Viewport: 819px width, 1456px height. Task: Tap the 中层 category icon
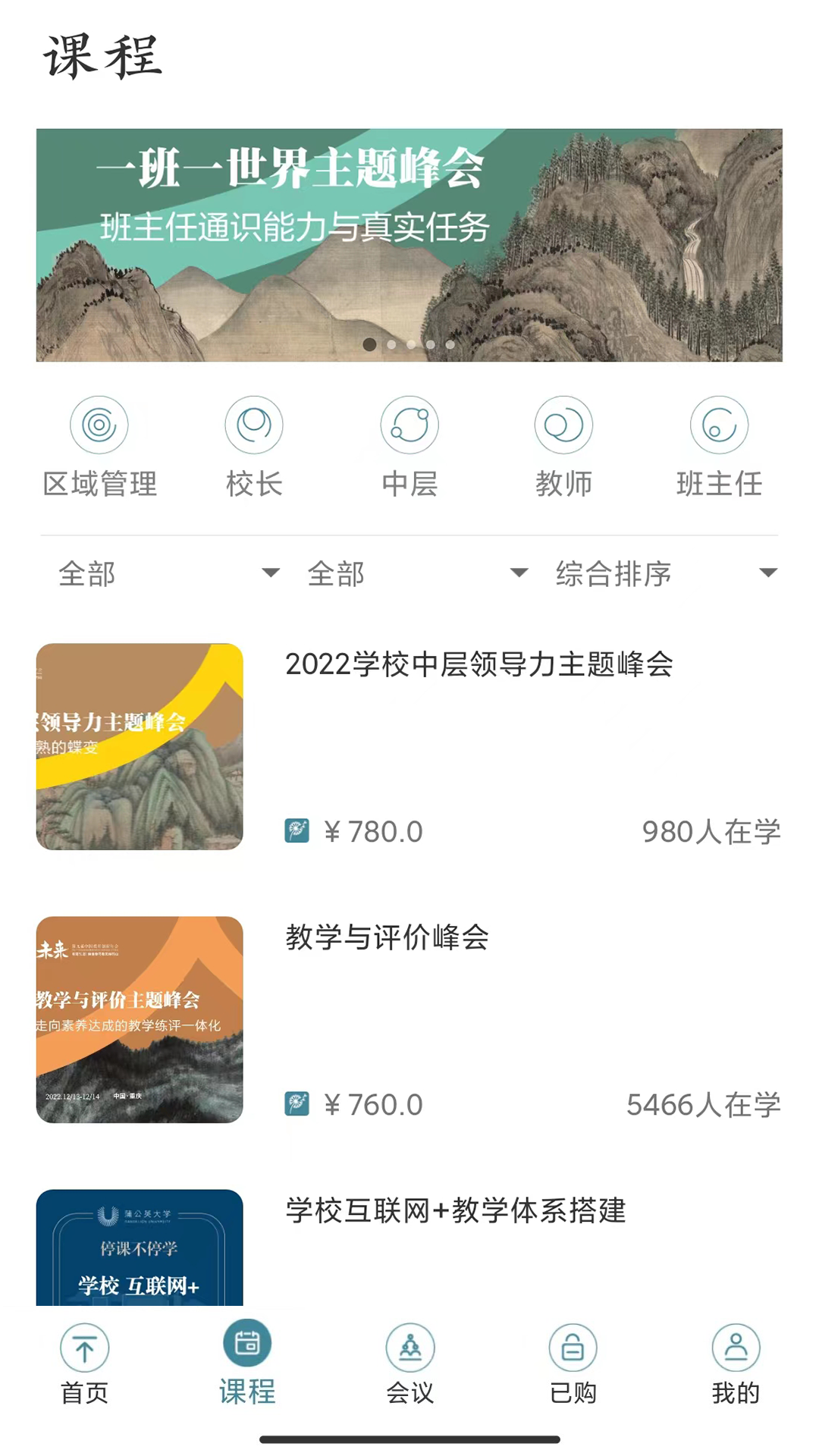409,425
